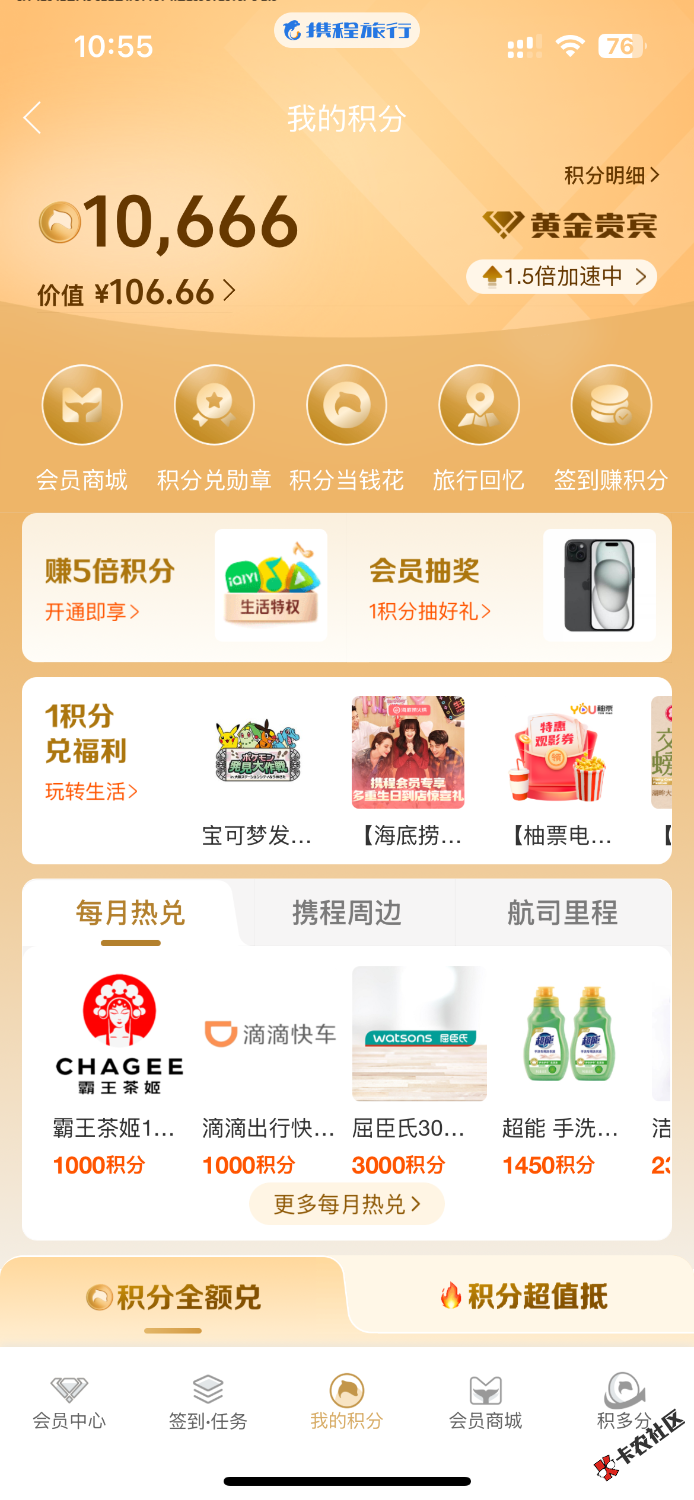Go back using the top-left arrow

pos(33,118)
